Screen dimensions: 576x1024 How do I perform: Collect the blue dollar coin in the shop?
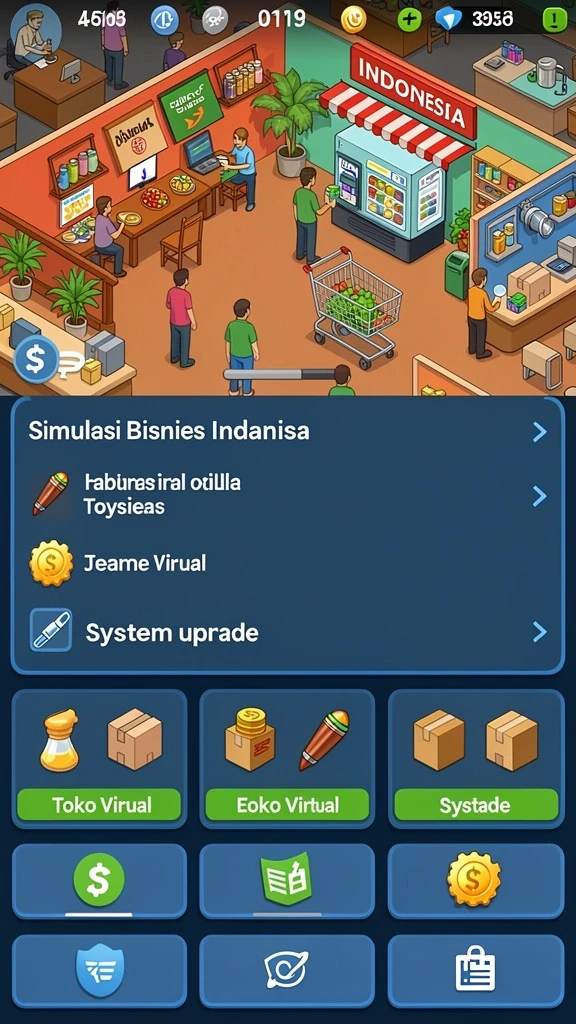pyautogui.click(x=37, y=359)
